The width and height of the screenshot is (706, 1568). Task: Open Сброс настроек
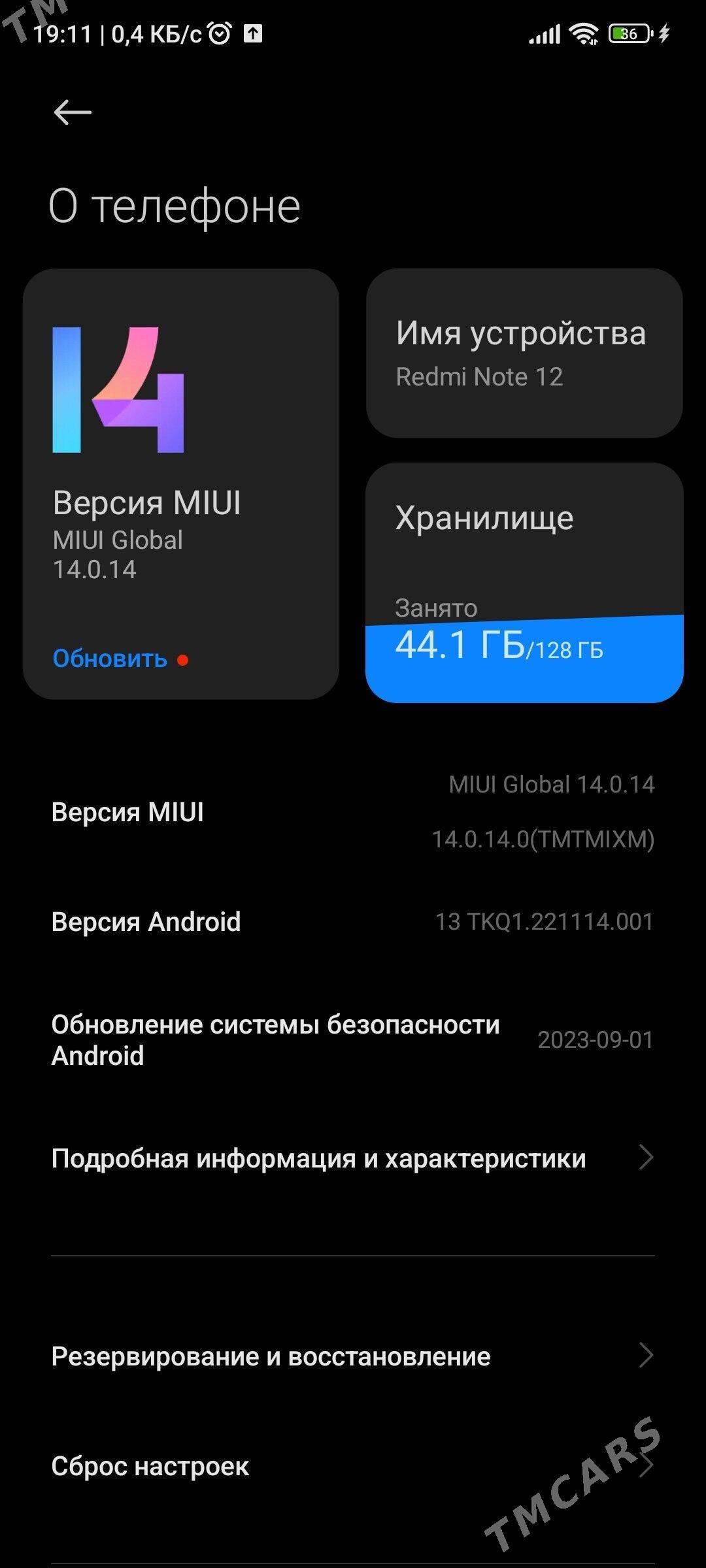353,1467
